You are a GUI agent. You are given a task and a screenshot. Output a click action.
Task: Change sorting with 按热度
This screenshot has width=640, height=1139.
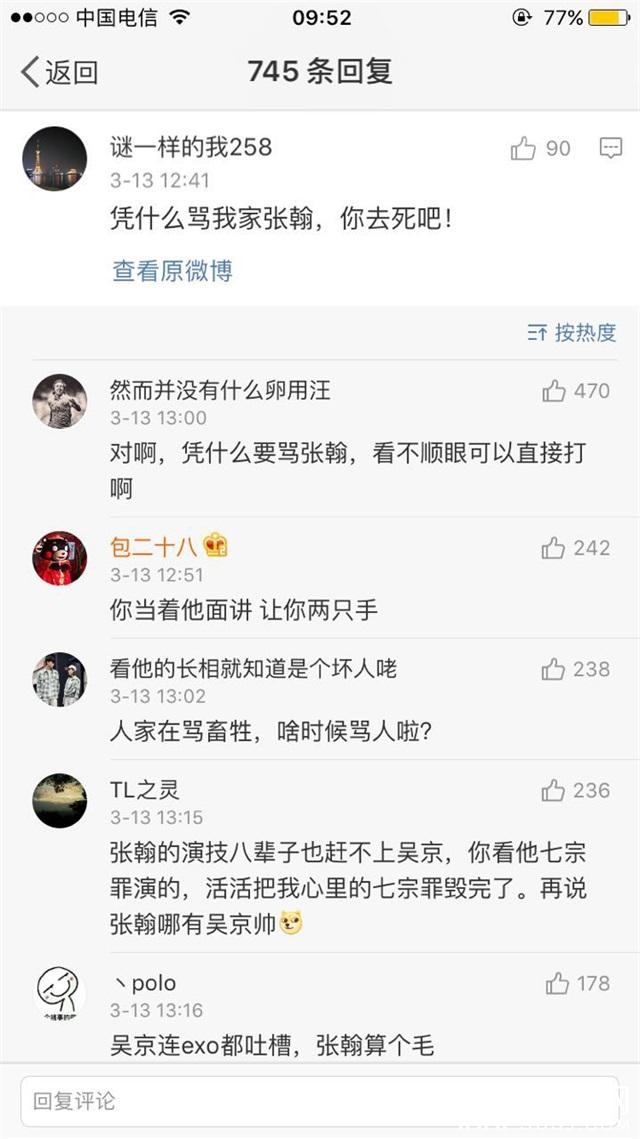pyautogui.click(x=572, y=333)
